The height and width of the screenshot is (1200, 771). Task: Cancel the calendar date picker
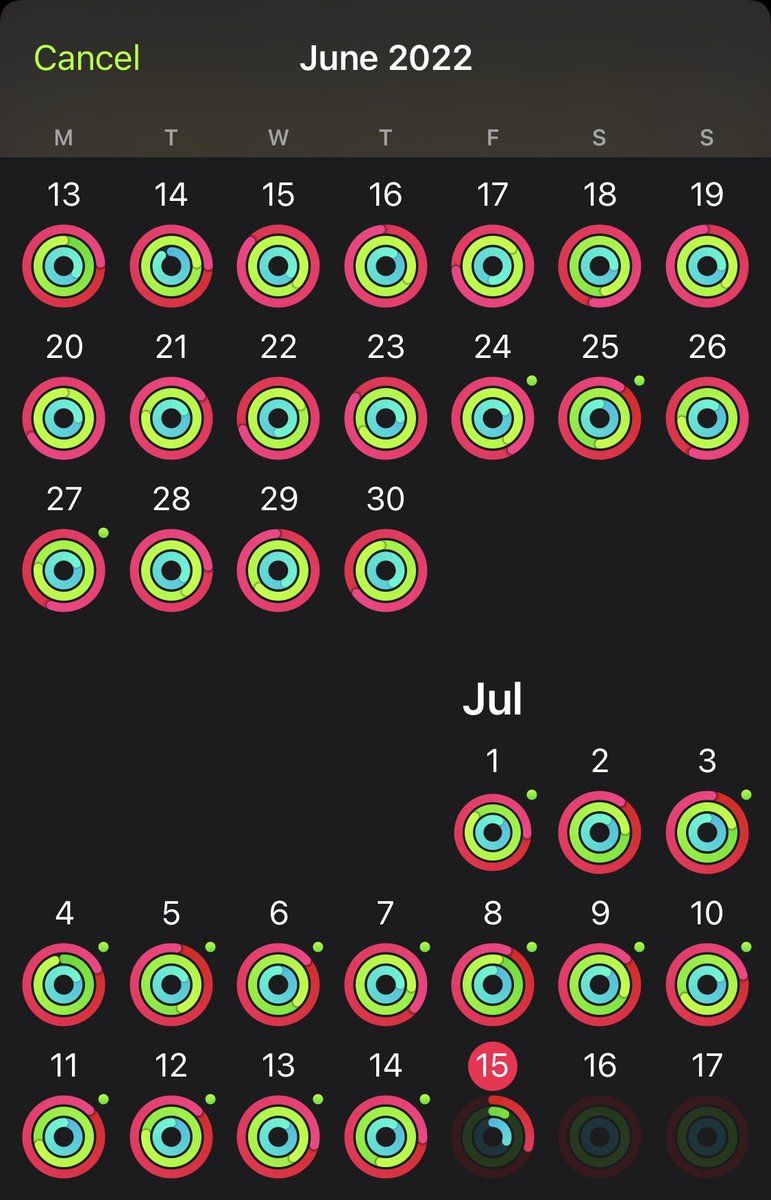click(87, 58)
